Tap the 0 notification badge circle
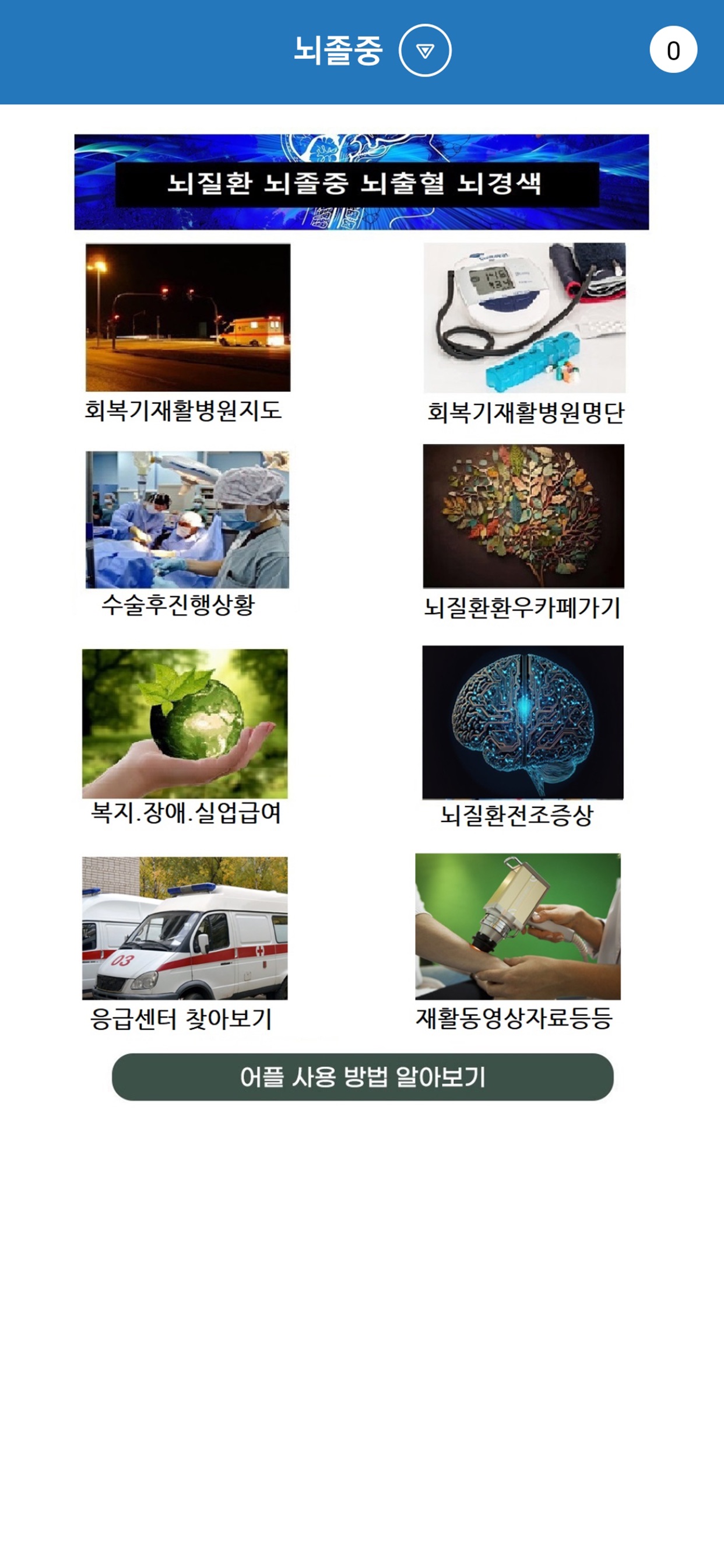 [674, 50]
